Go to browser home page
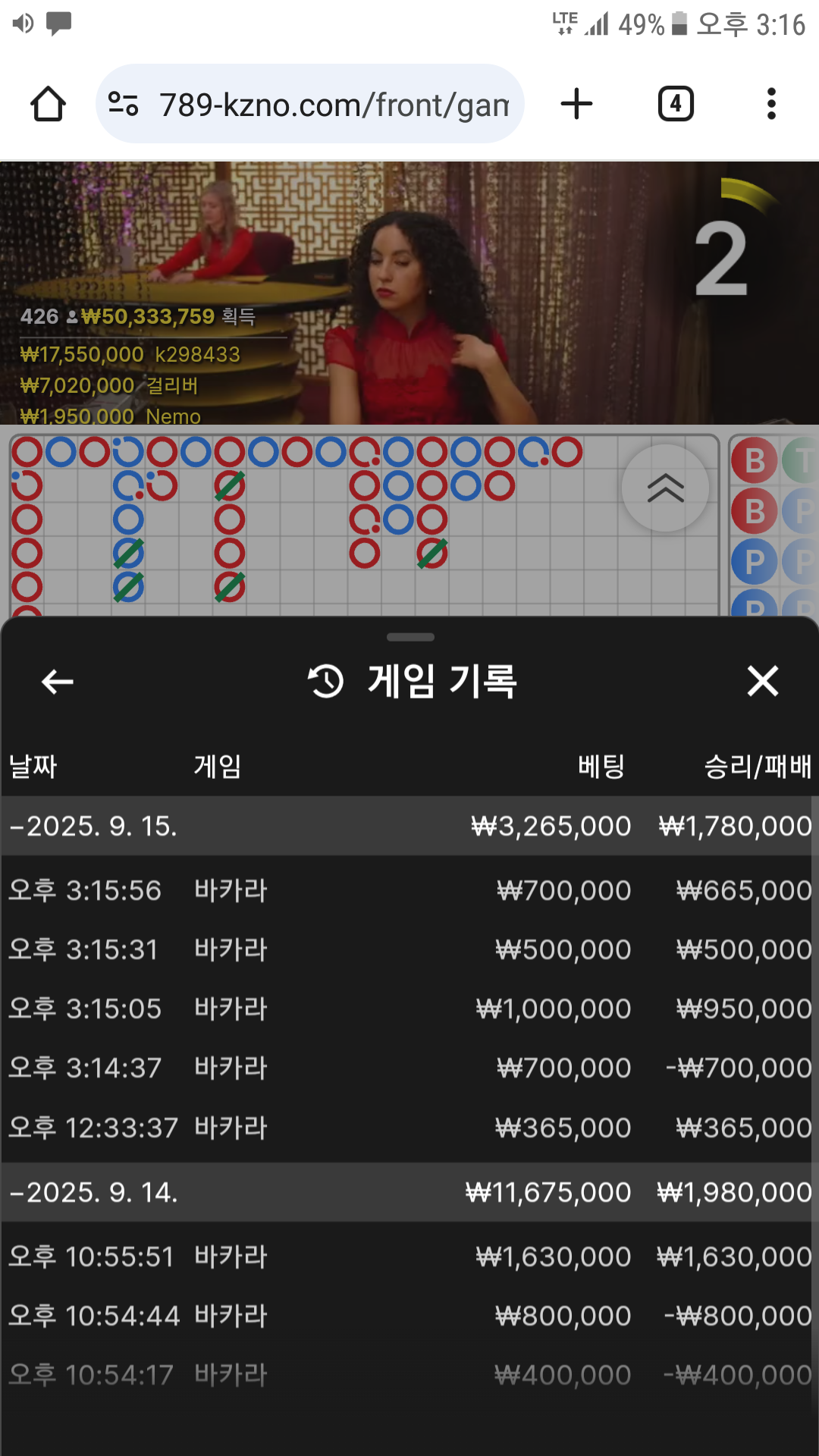Screen dimensions: 819x1456 [48, 104]
